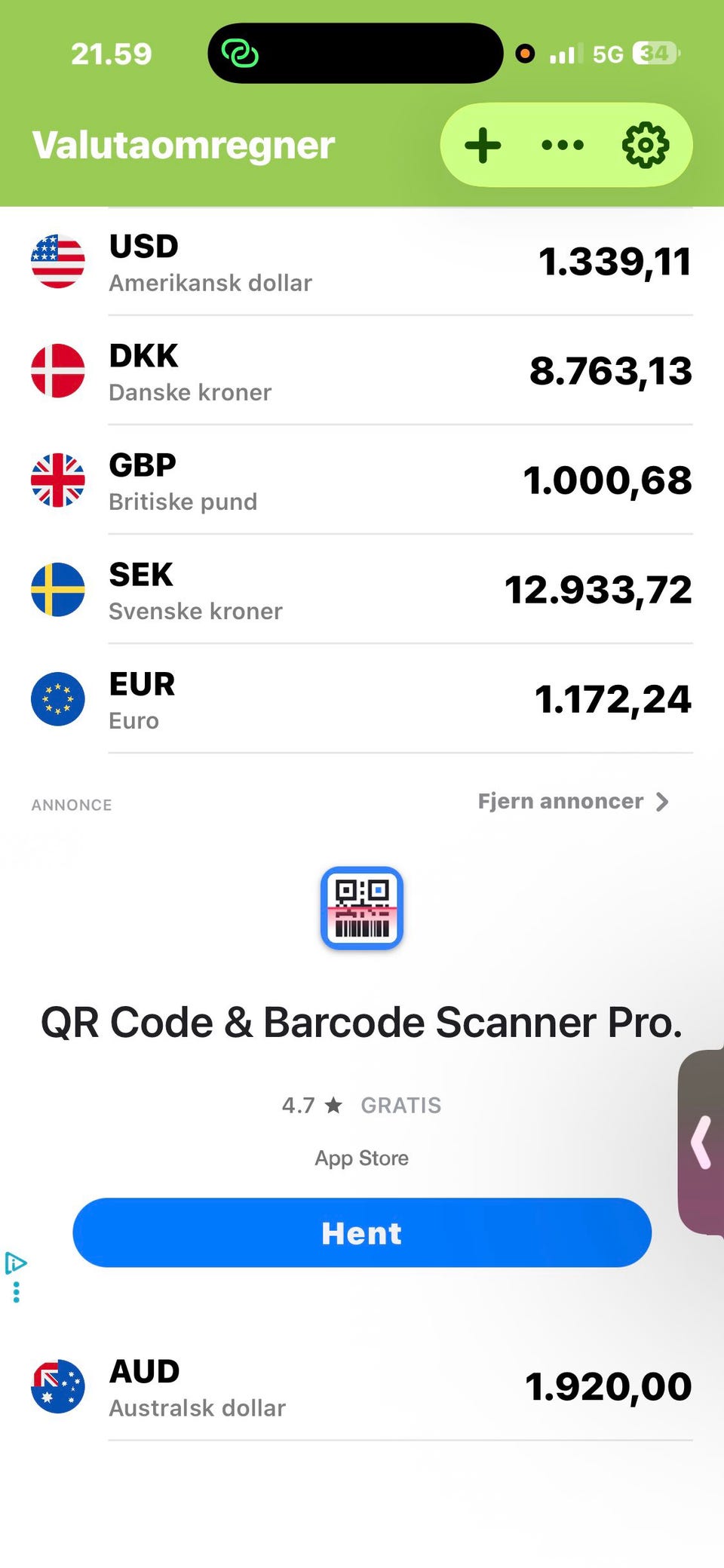Image resolution: width=724 pixels, height=1568 pixels.
Task: Select the AUD Australsk dollar row
Action: coord(362,1386)
